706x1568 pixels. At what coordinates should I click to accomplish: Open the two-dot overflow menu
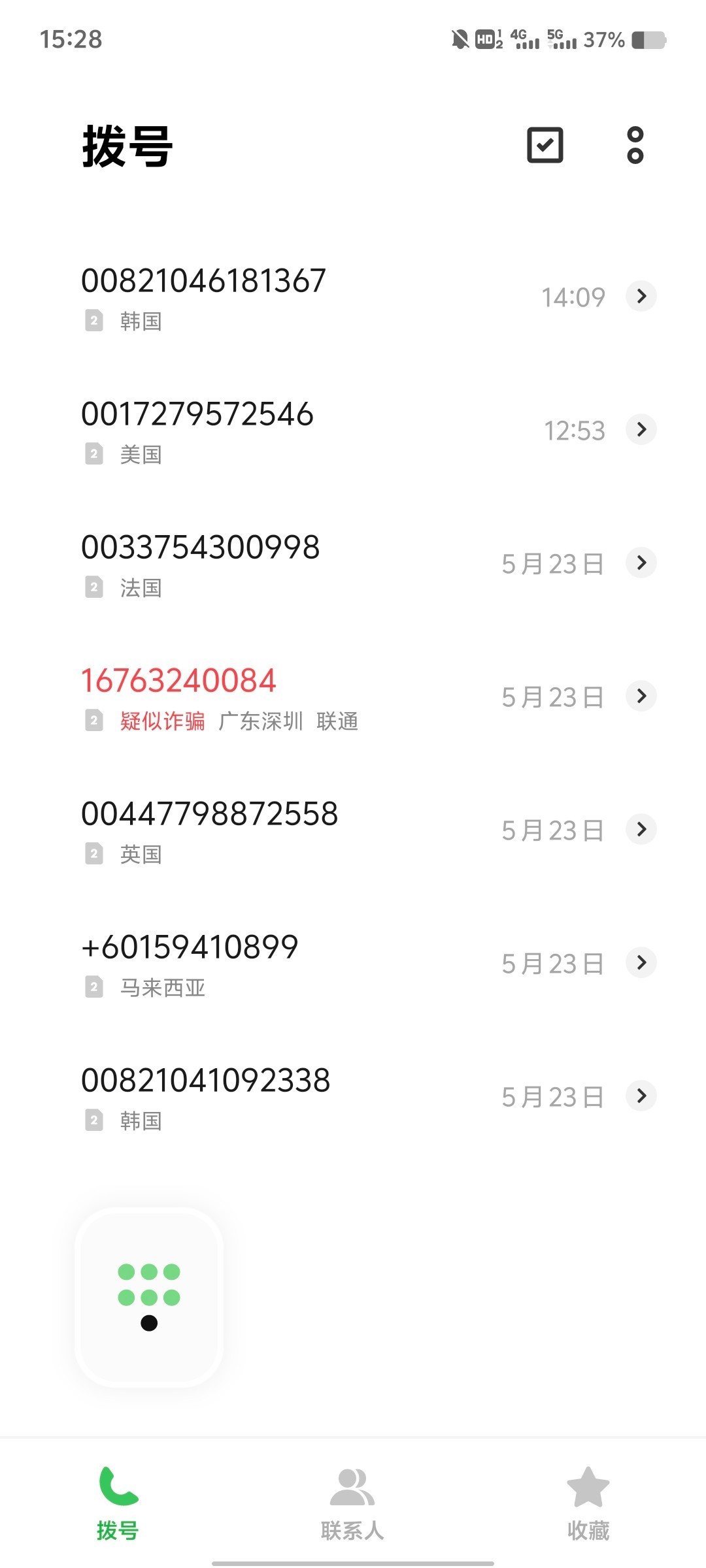click(x=635, y=145)
